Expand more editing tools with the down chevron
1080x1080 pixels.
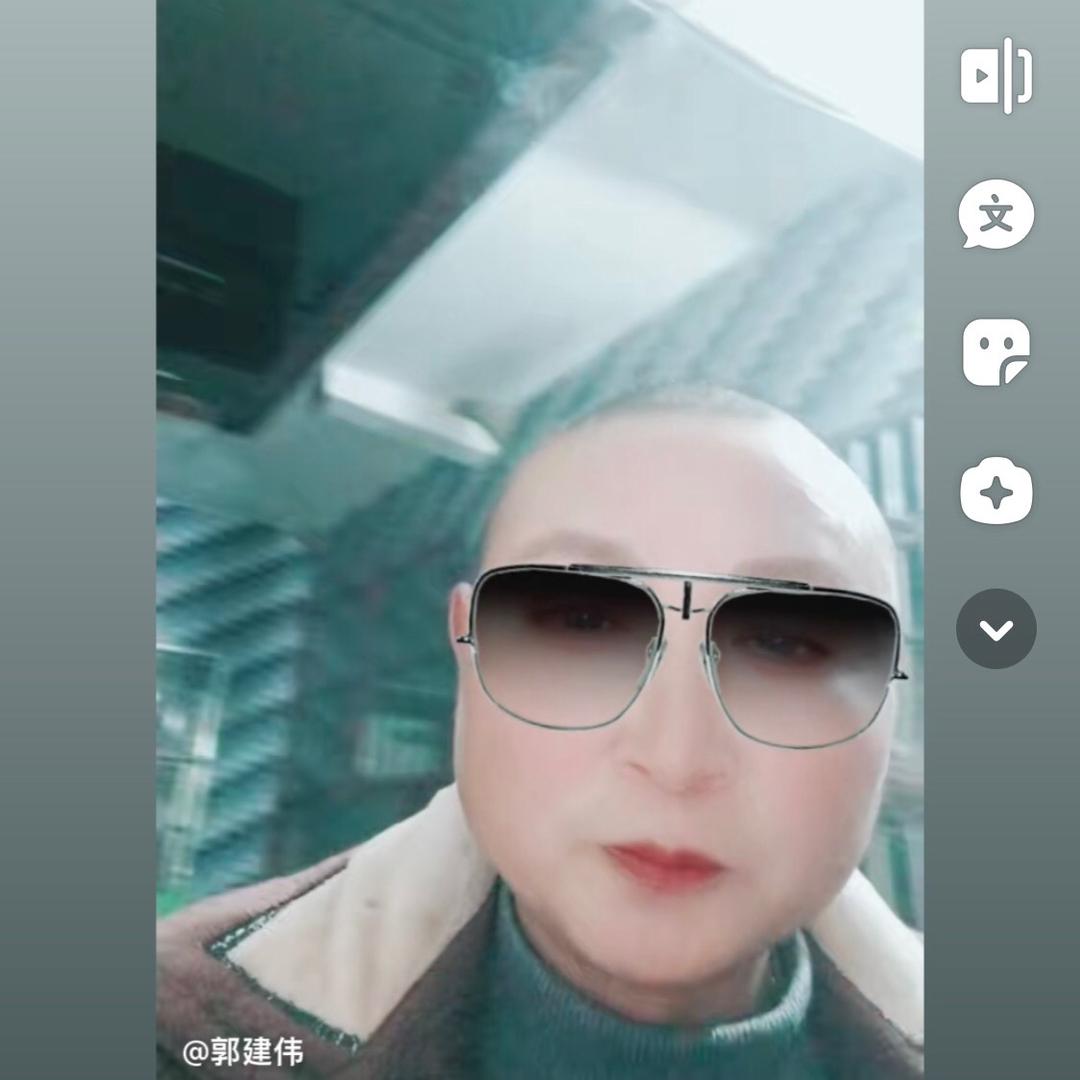(996, 628)
